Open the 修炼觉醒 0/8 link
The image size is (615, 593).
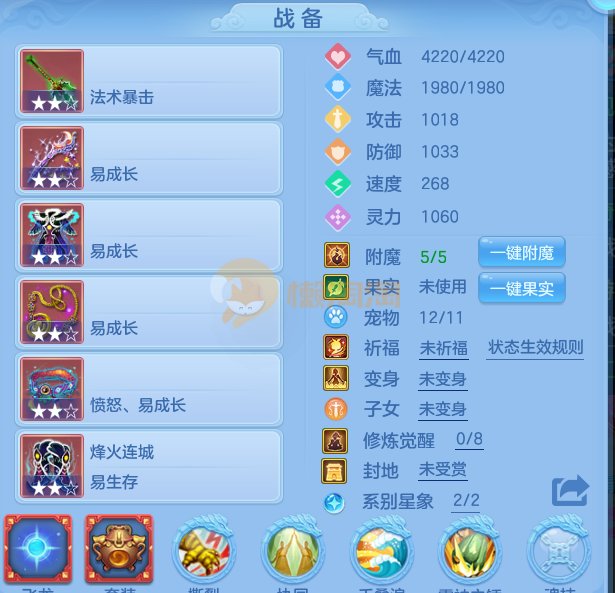tap(469, 439)
